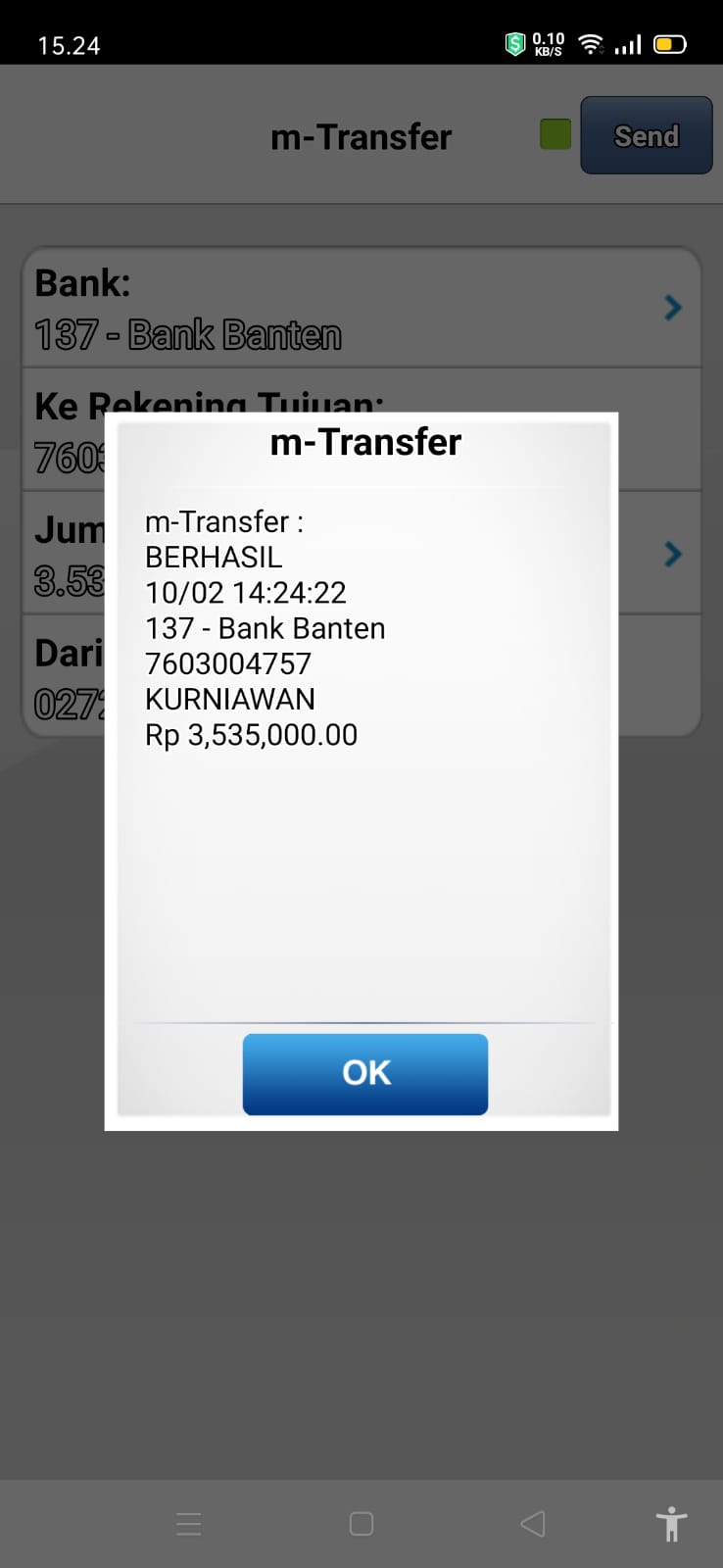Tap the Send button
This screenshot has height=1568, width=723.
(x=646, y=135)
